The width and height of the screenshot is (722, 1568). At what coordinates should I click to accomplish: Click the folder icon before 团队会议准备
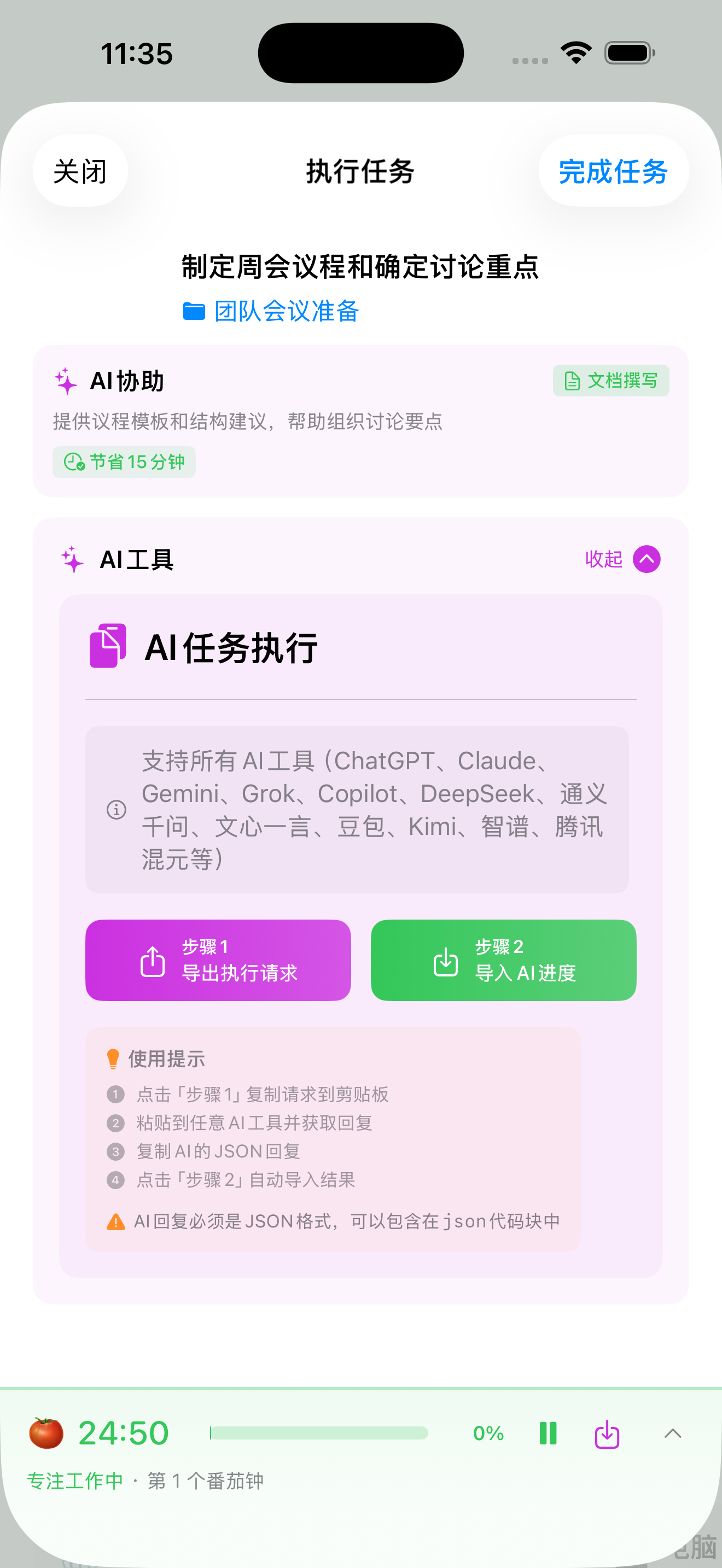tap(194, 311)
